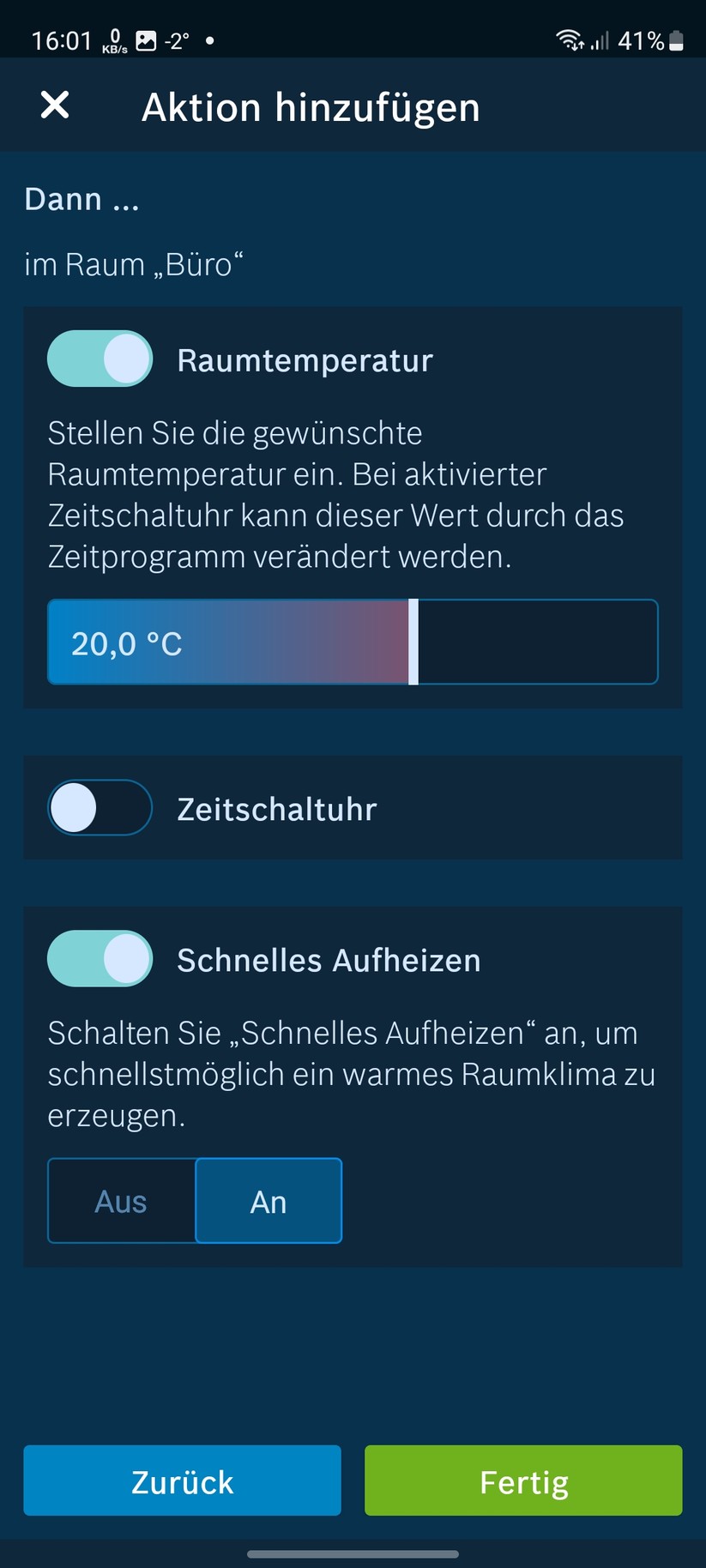This screenshot has height=1568, width=706.
Task: Tap the screenshot notification icon in the status bar
Action: click(148, 39)
